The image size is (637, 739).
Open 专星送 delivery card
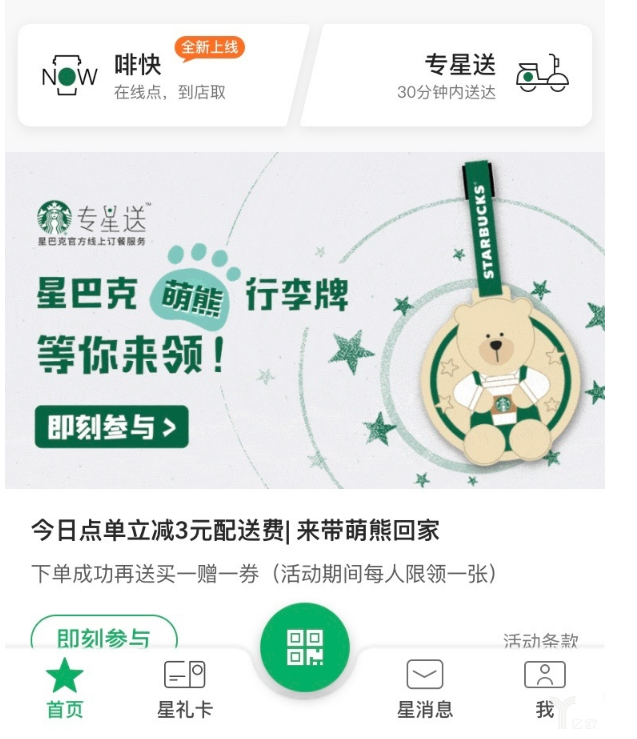click(x=460, y=78)
